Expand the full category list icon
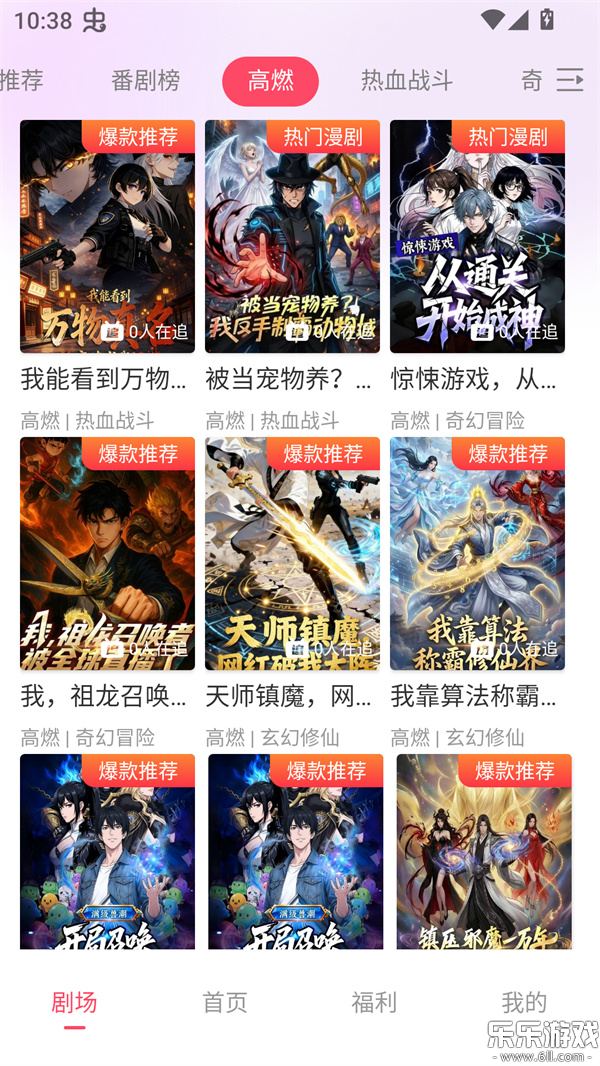The height and width of the screenshot is (1066, 600). [x=570, y=80]
